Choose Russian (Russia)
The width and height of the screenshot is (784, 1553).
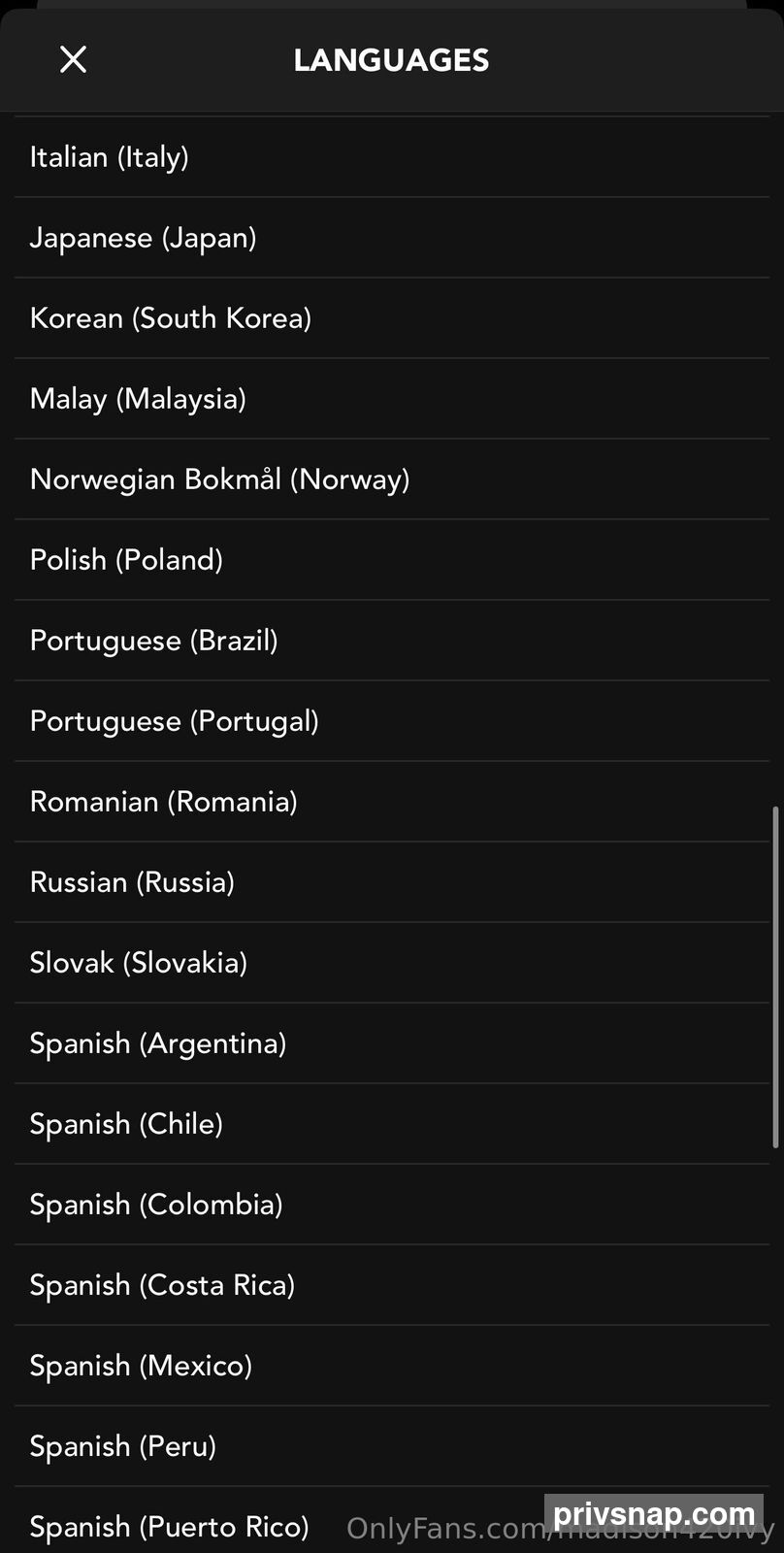pos(392,882)
